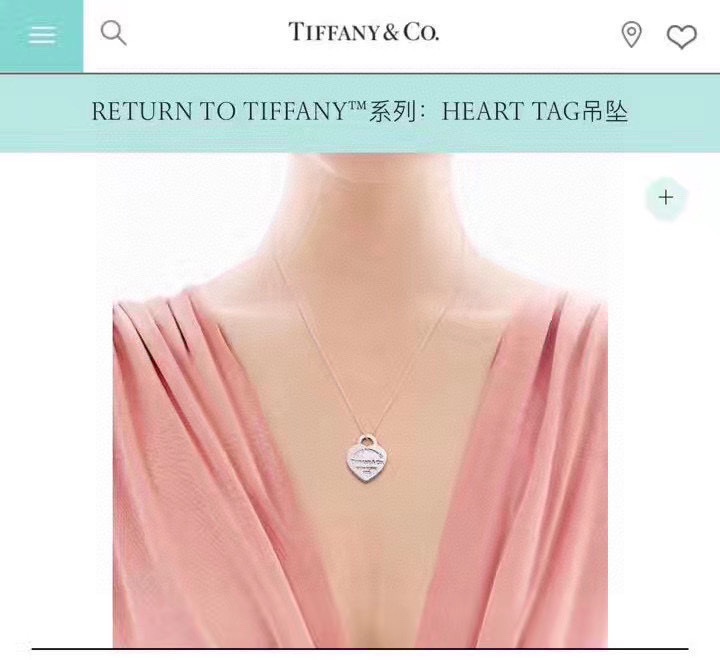The image size is (720, 660).
Task: Open the hamburger navigation menu
Action: pos(41,36)
